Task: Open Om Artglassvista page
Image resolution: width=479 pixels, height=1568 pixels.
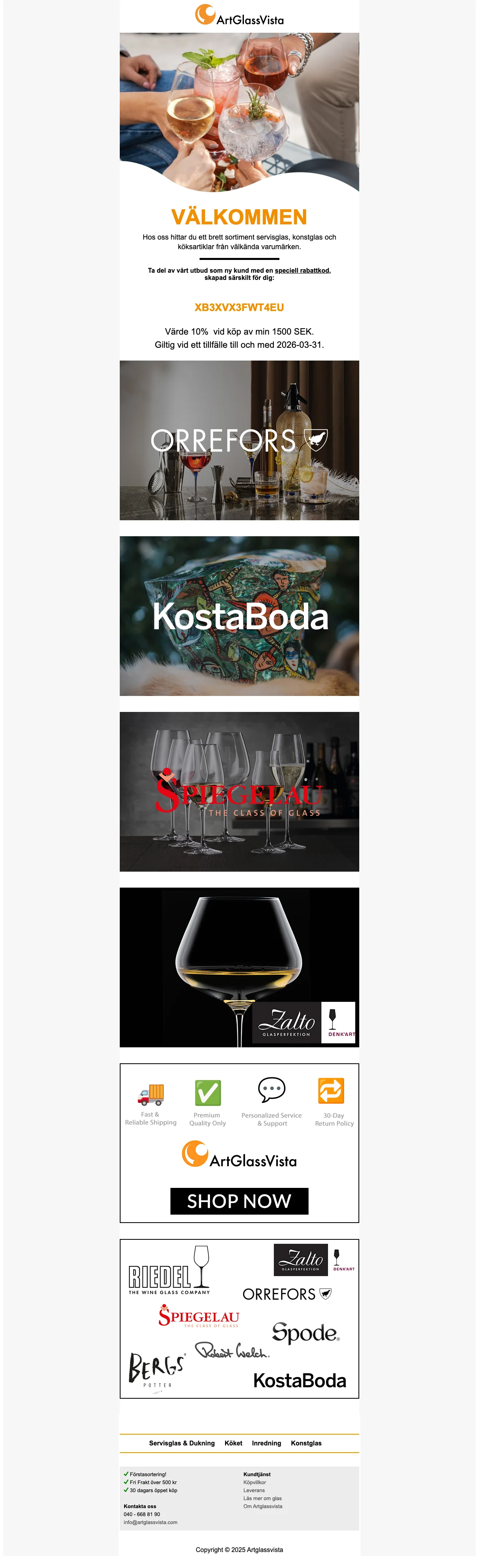Action: pyautogui.click(x=262, y=1506)
